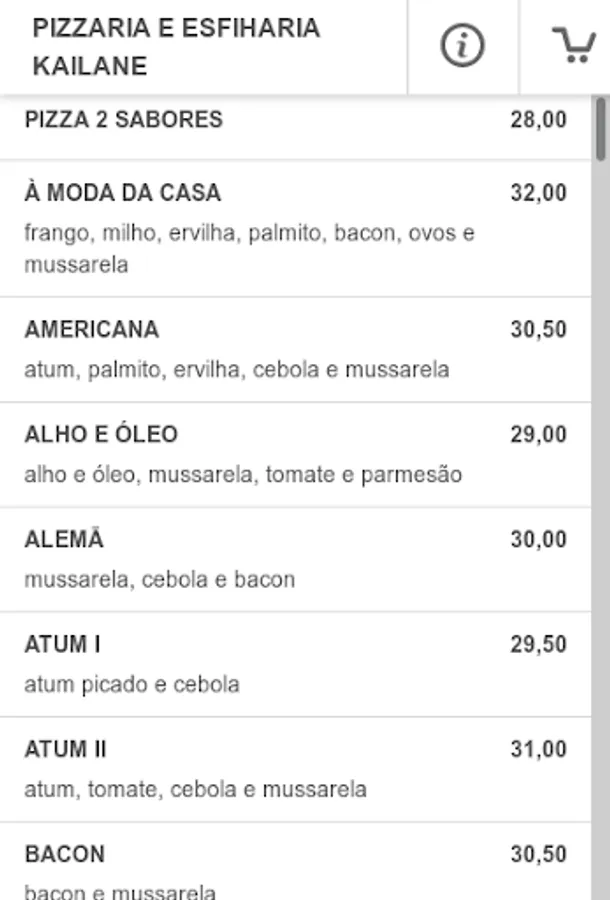Pick the ALHO E ÓLEO pizza
Screen dimensions: 610x900
click(295, 454)
